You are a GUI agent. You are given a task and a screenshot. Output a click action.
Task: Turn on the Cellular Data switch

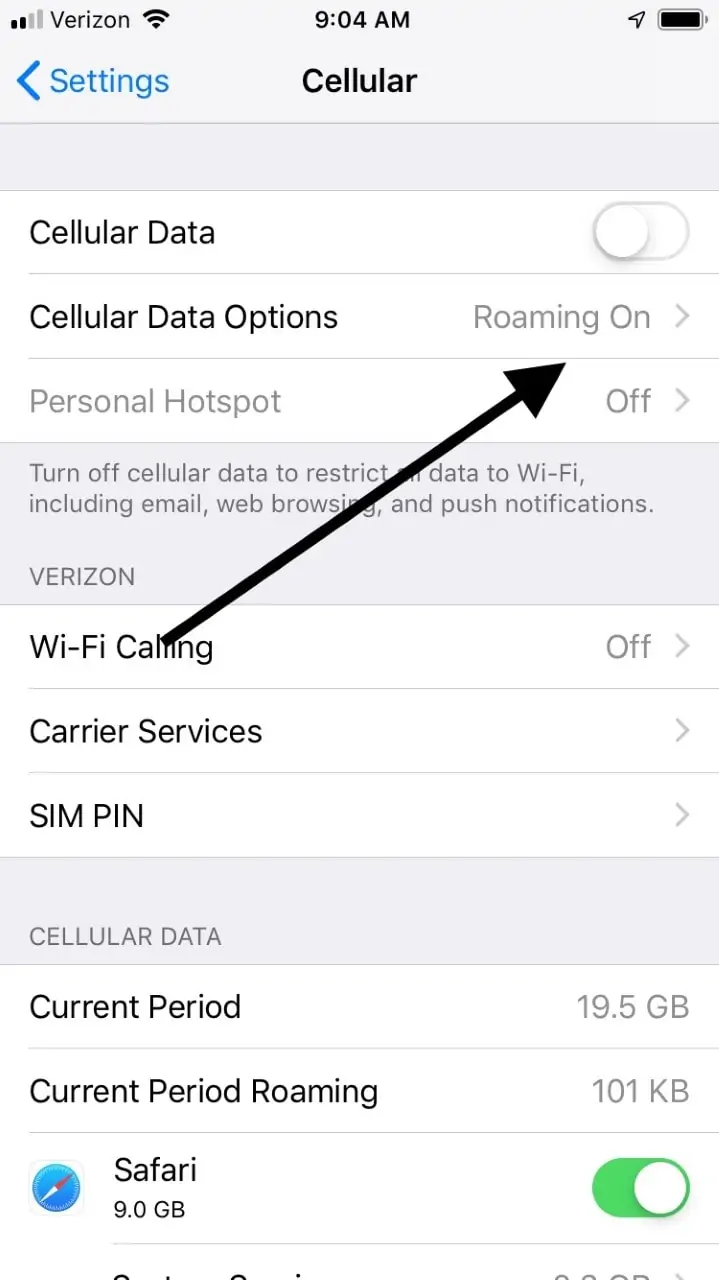tap(640, 233)
